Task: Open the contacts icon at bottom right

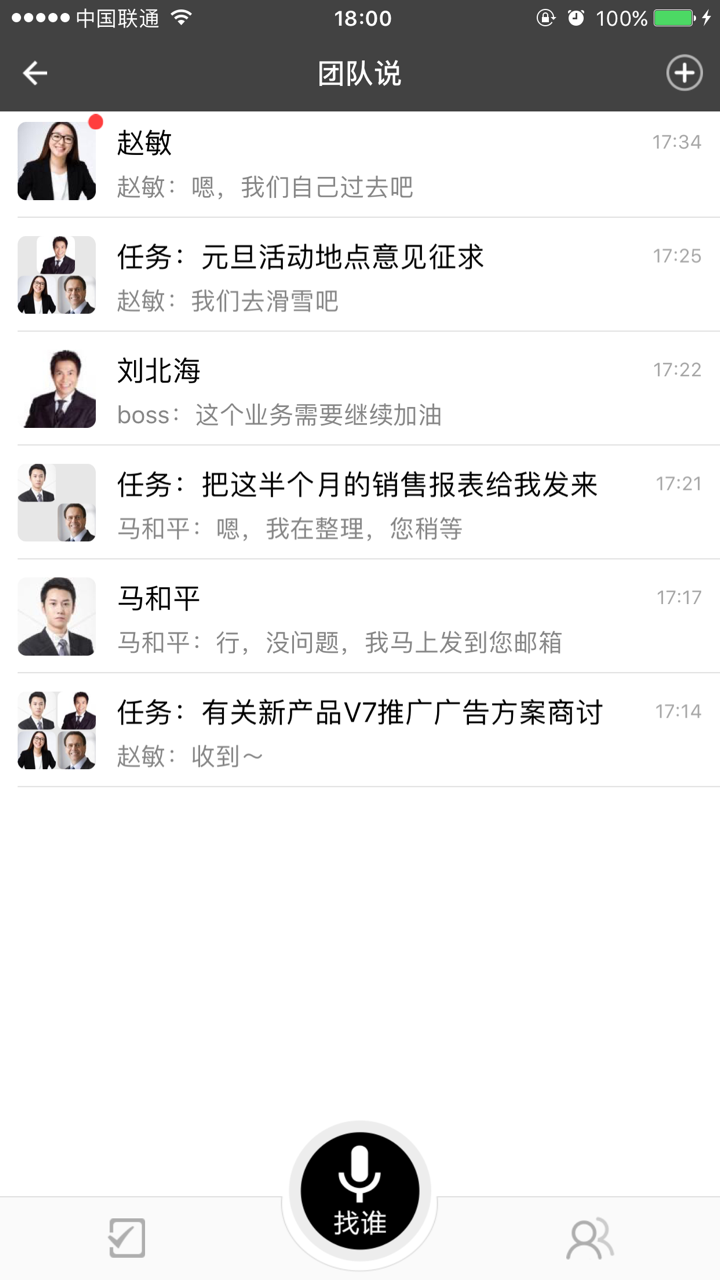Action: pos(589,1237)
